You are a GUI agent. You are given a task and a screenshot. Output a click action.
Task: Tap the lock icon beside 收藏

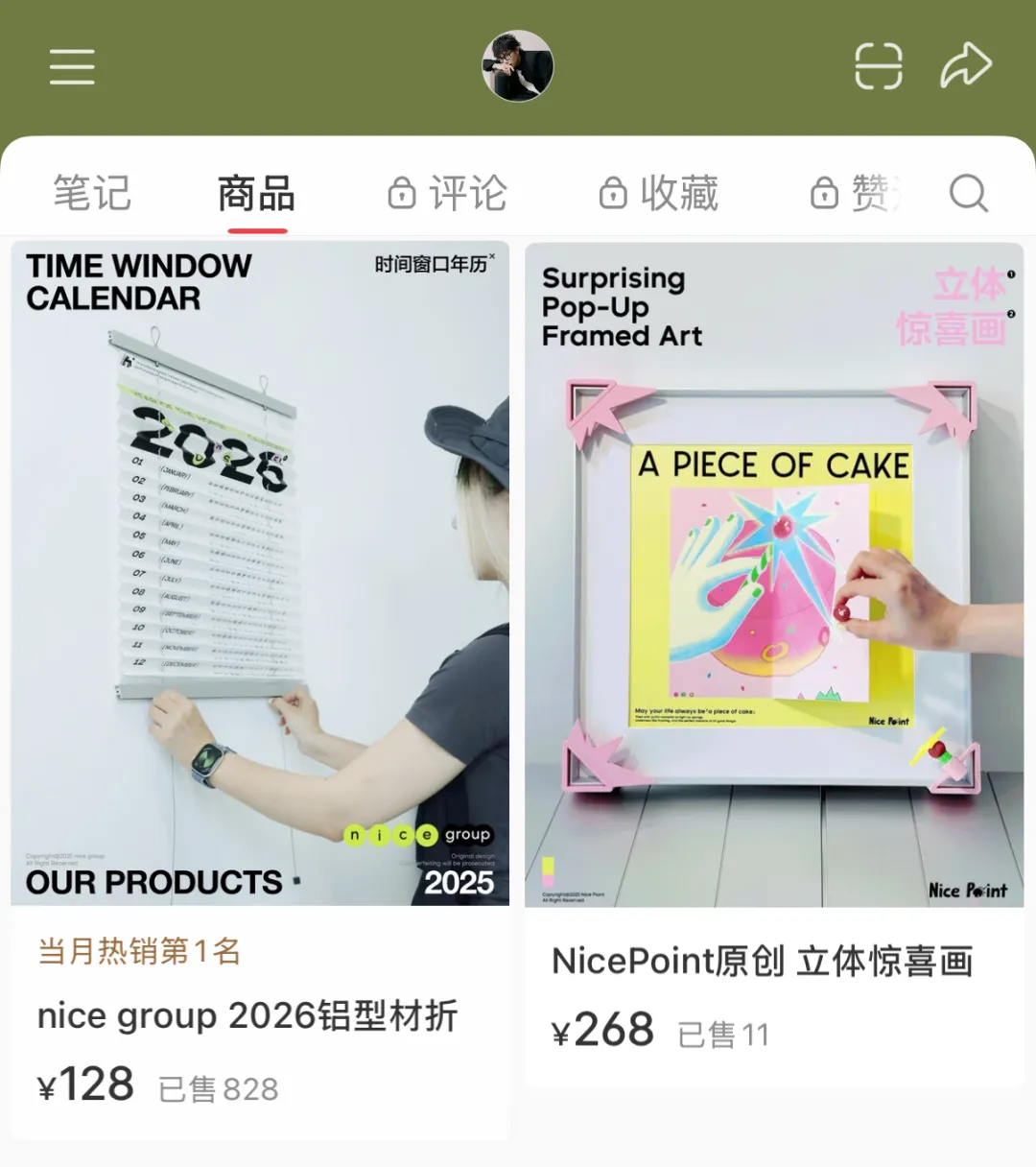click(612, 193)
